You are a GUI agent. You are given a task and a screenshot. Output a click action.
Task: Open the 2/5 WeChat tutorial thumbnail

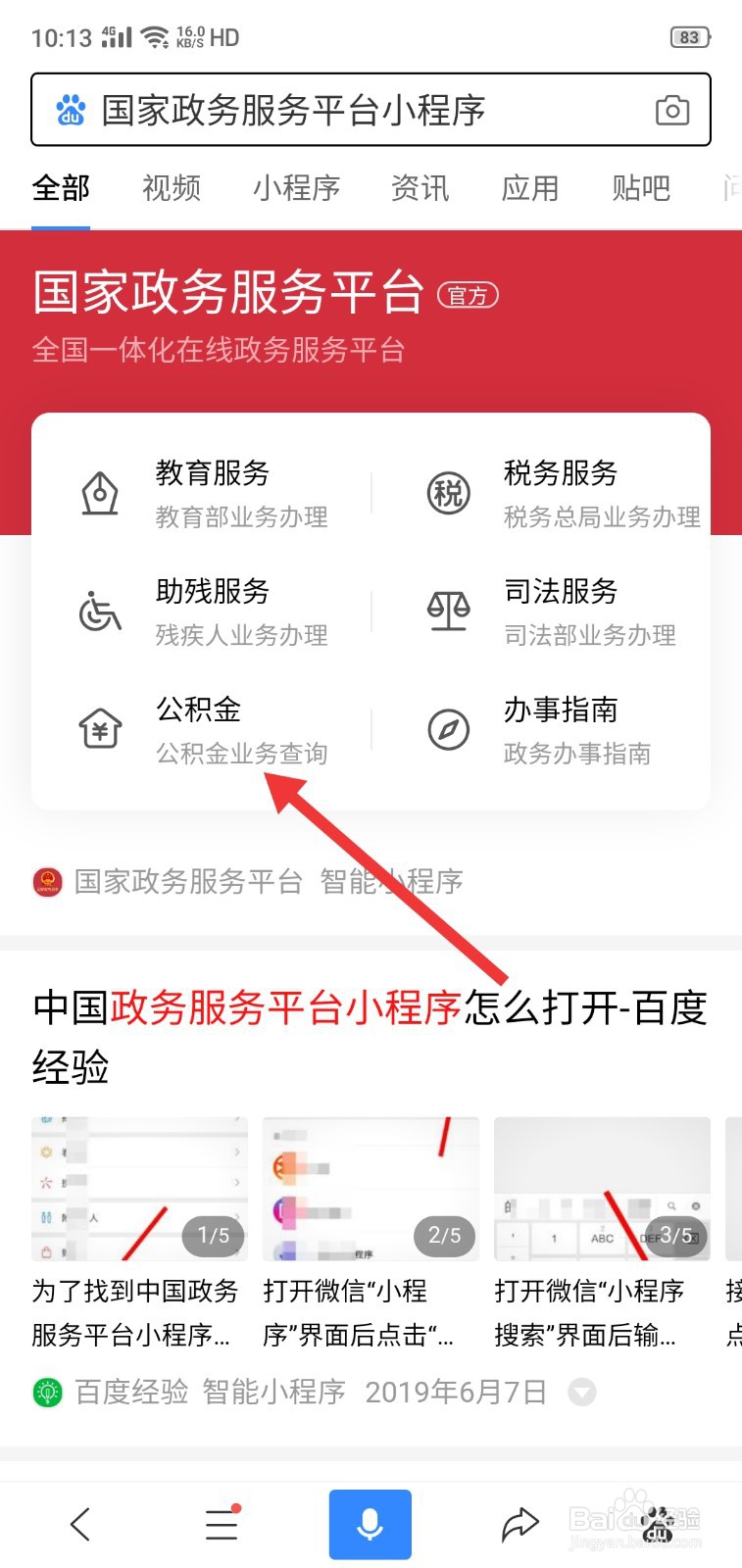click(x=370, y=1189)
